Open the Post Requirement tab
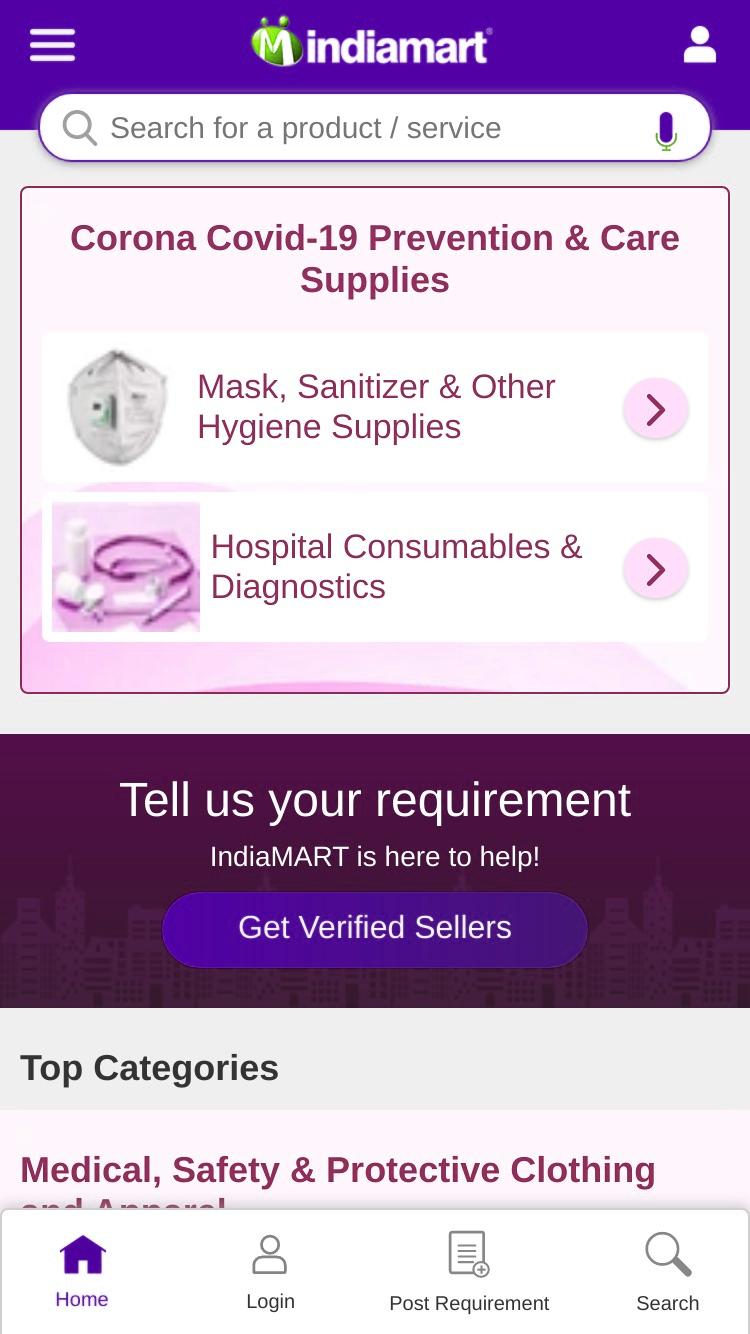This screenshot has width=750, height=1334. (469, 1272)
